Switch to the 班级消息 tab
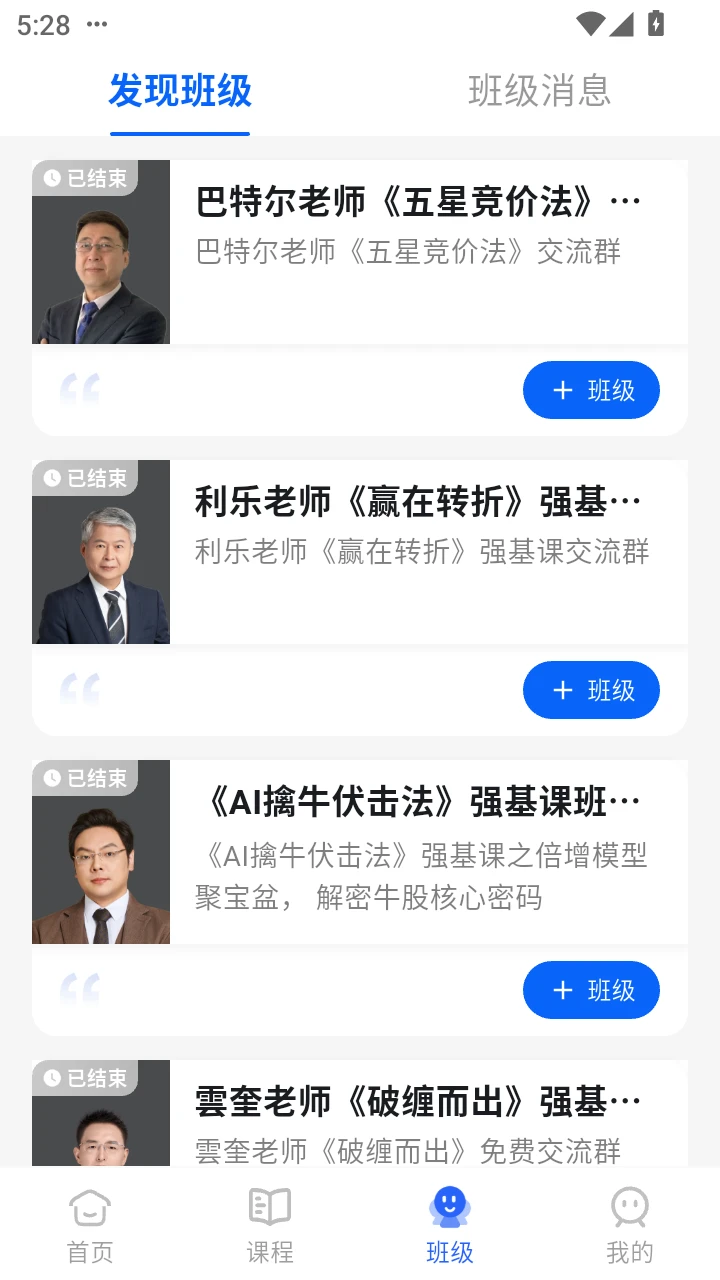 [x=539, y=91]
